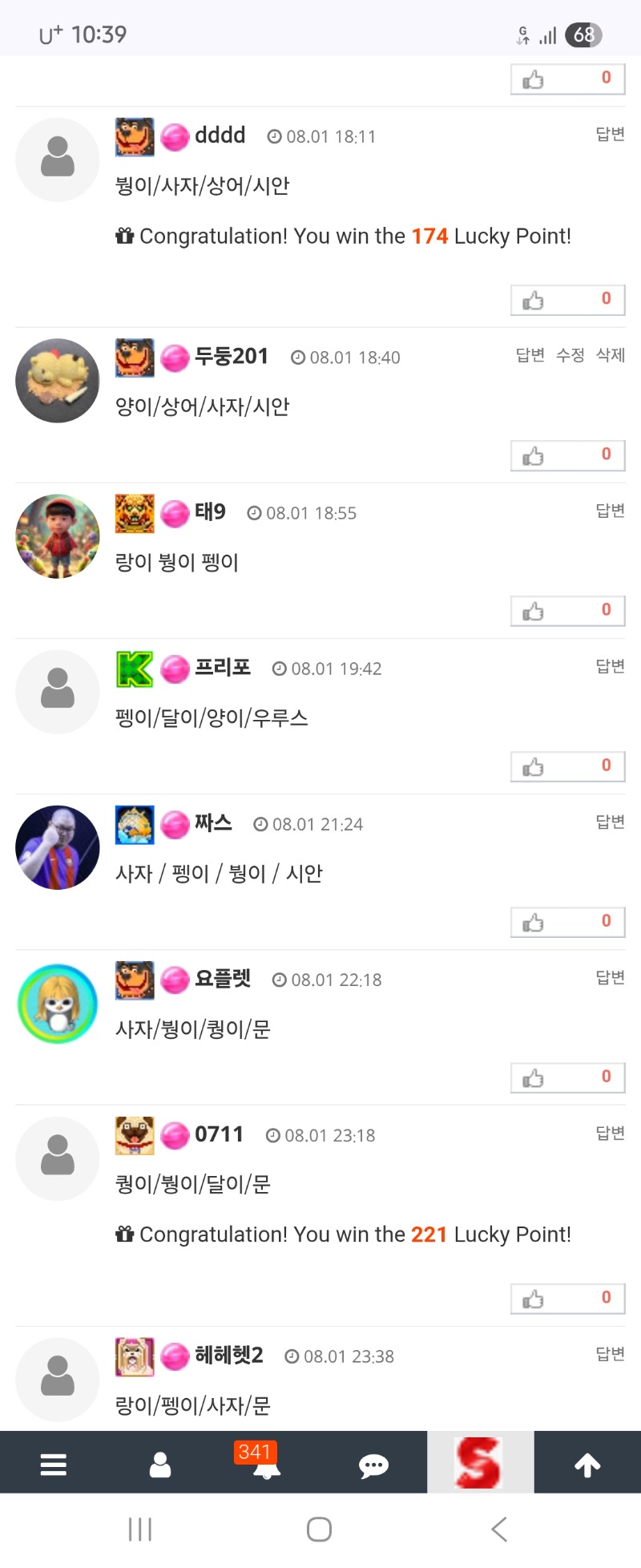Tap 답변 on dddd's comment
Viewport: 641px width, 1568px height.
[x=610, y=134]
